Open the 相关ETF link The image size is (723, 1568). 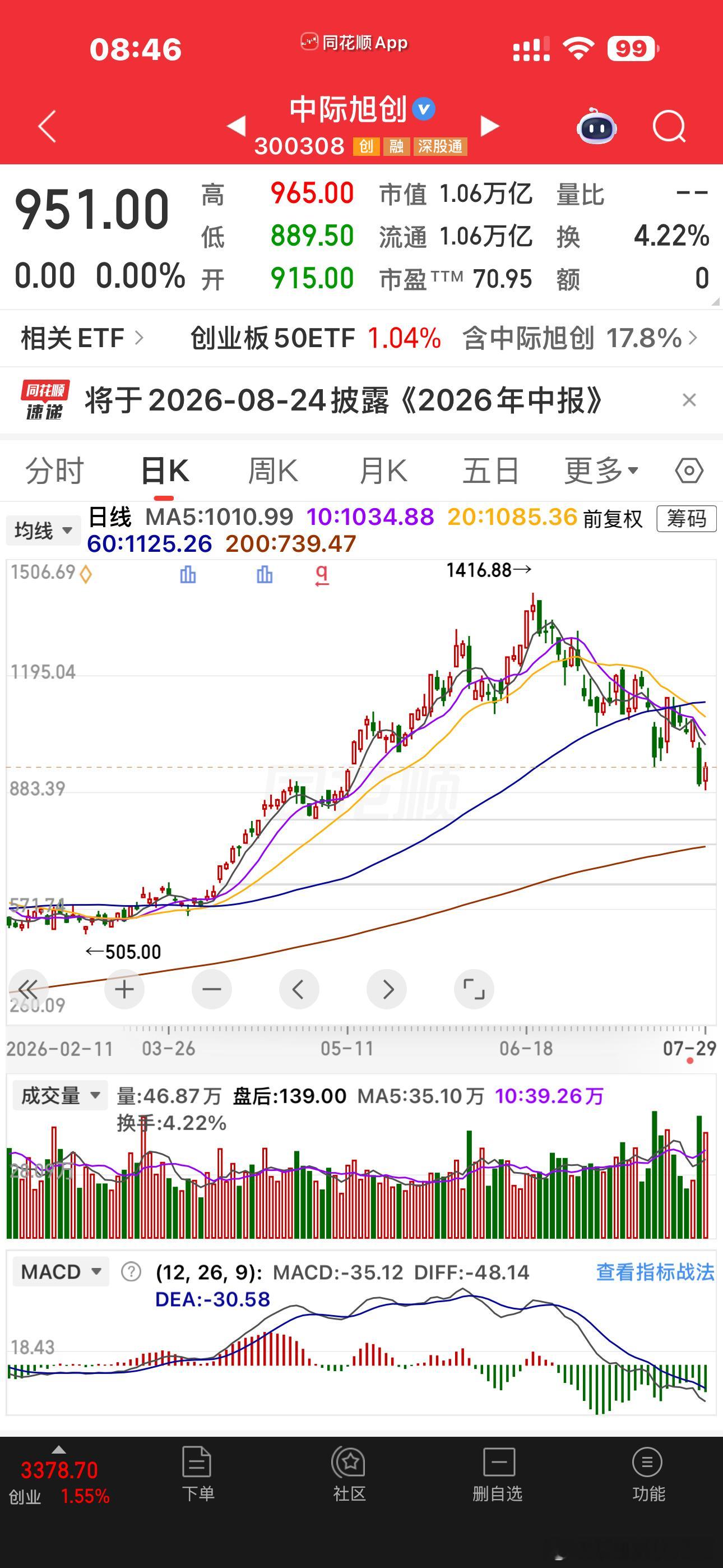tap(82, 338)
